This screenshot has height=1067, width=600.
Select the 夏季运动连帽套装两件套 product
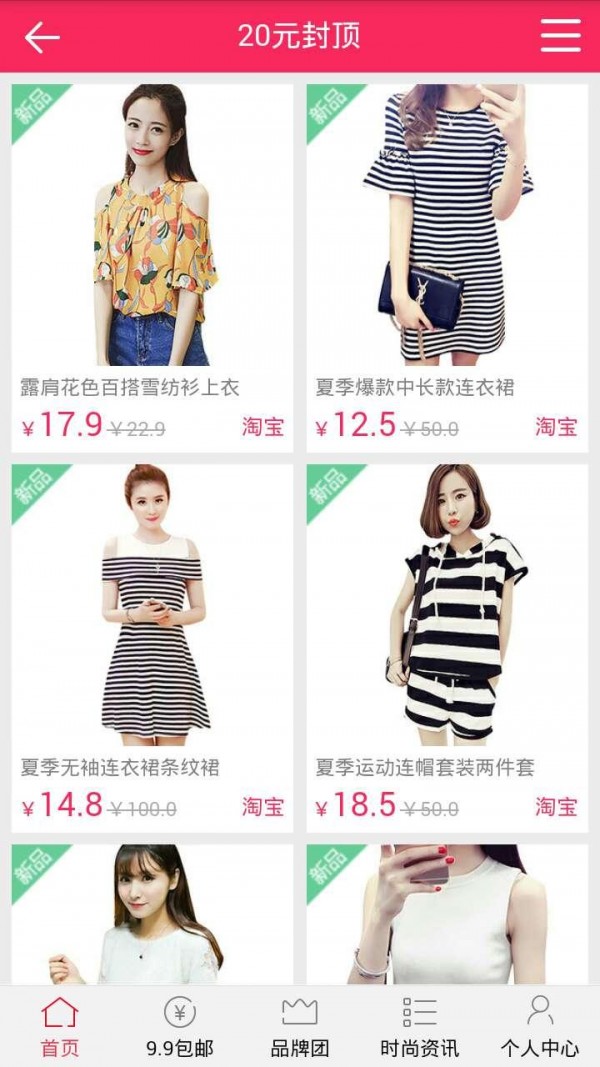(447, 648)
